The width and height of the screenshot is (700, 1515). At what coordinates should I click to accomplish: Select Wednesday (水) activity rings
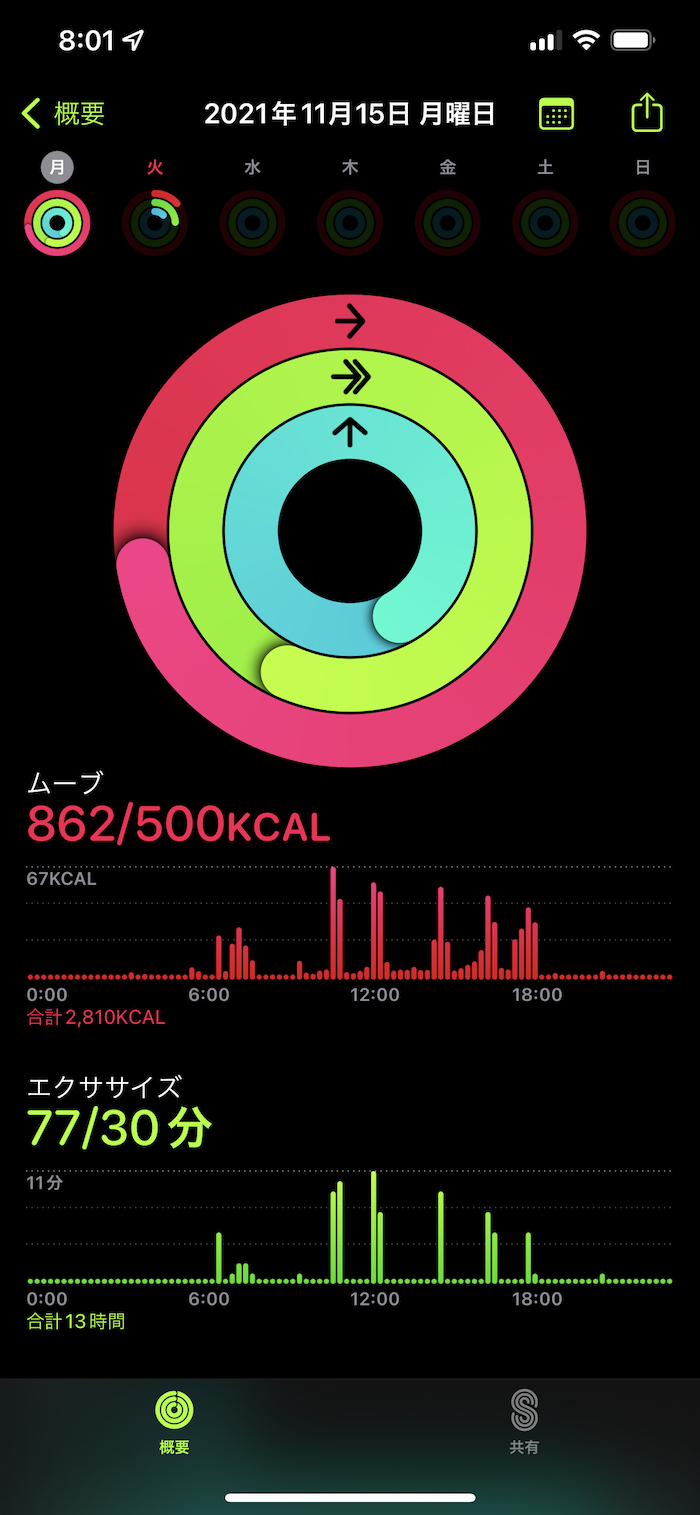(x=252, y=222)
